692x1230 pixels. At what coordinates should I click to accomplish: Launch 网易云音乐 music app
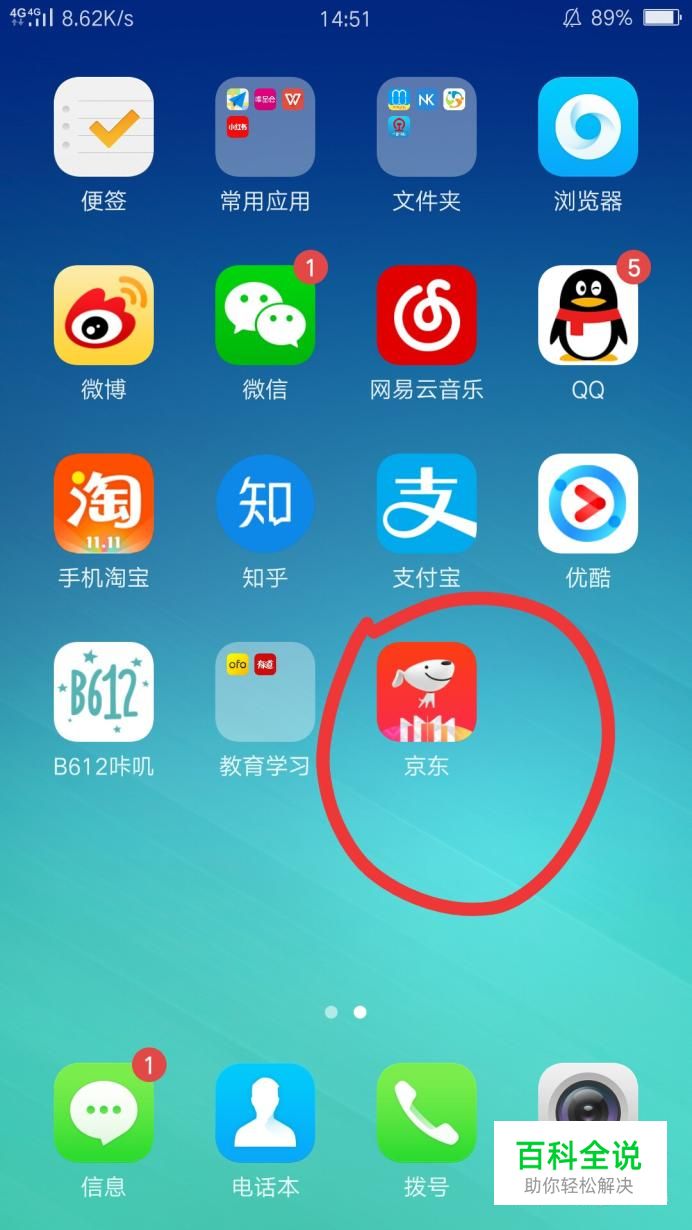pyautogui.click(x=426, y=315)
